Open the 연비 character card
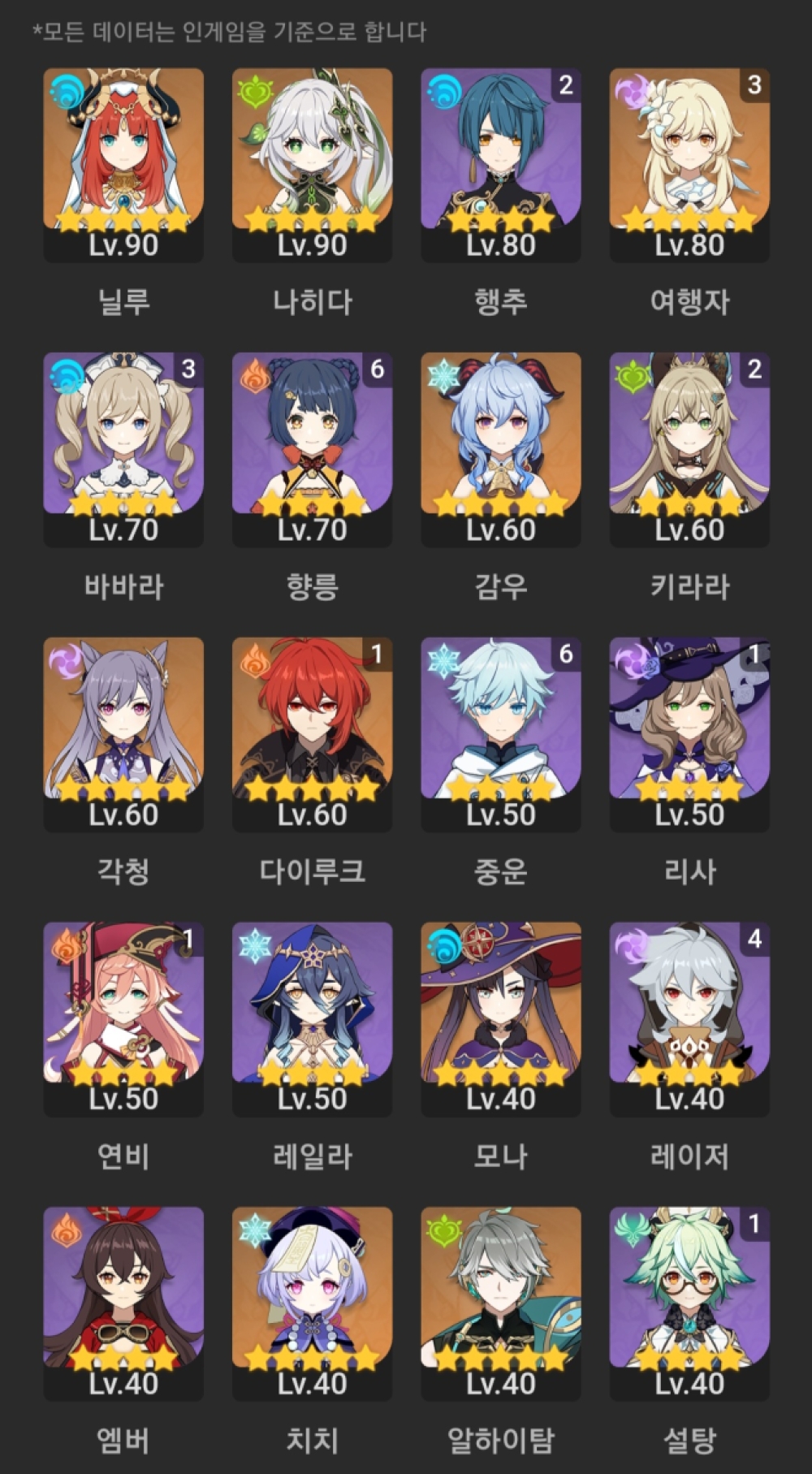This screenshot has width=812, height=1474. tap(123, 1018)
